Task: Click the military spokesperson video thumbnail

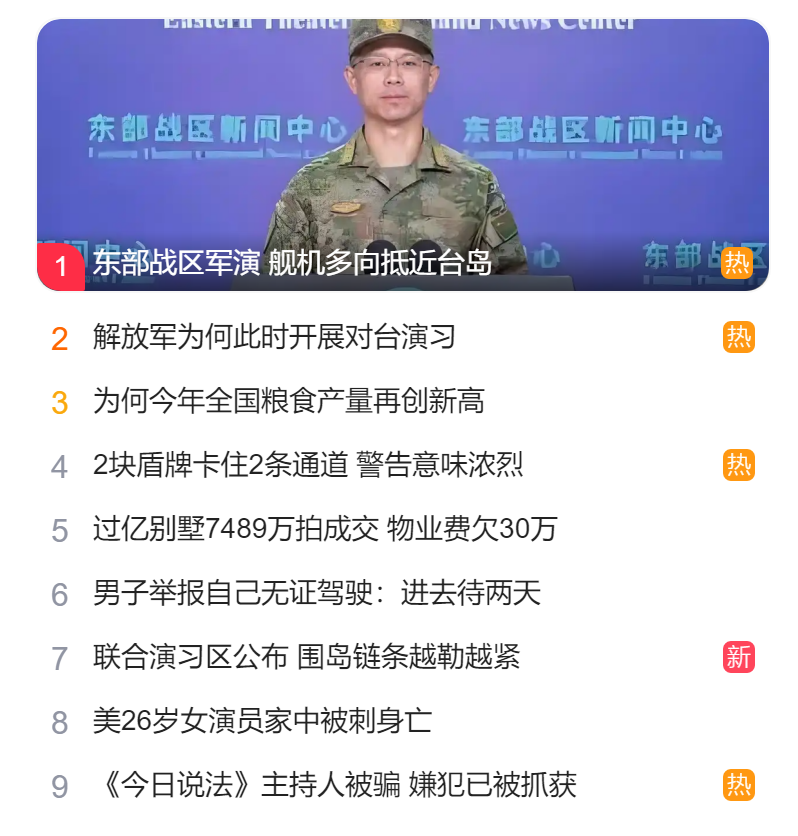Action: click(400, 130)
